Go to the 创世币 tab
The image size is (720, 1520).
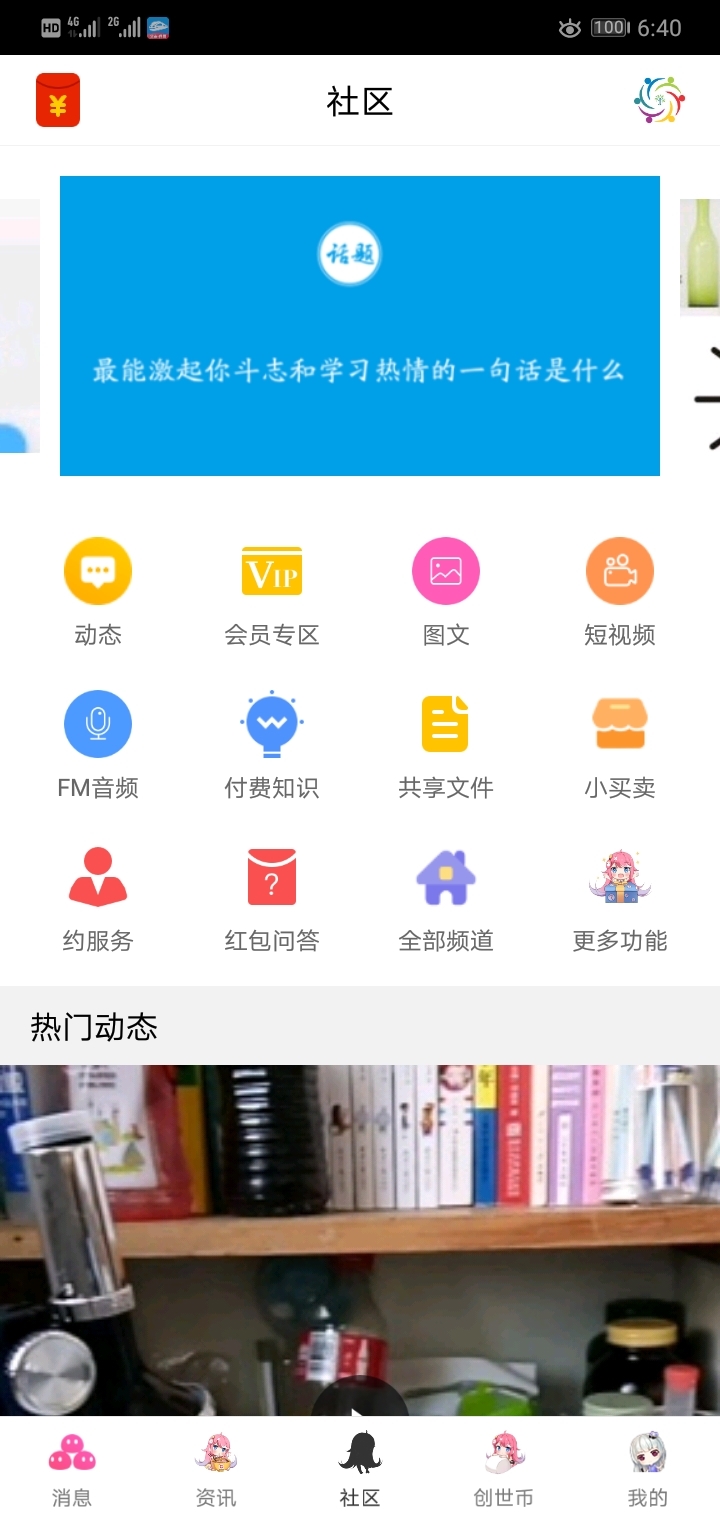[503, 1468]
